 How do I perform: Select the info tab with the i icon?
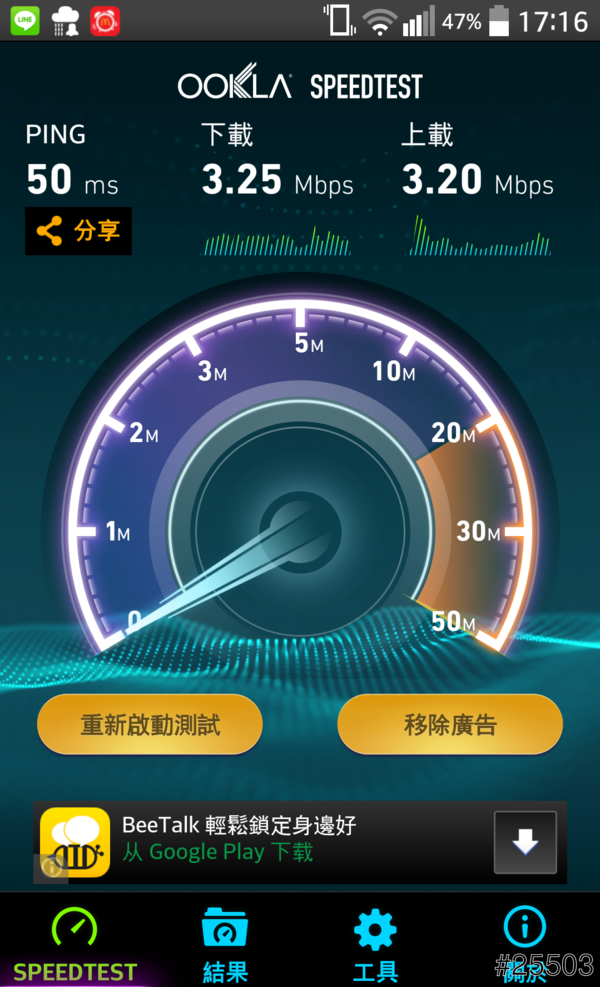pos(525,943)
